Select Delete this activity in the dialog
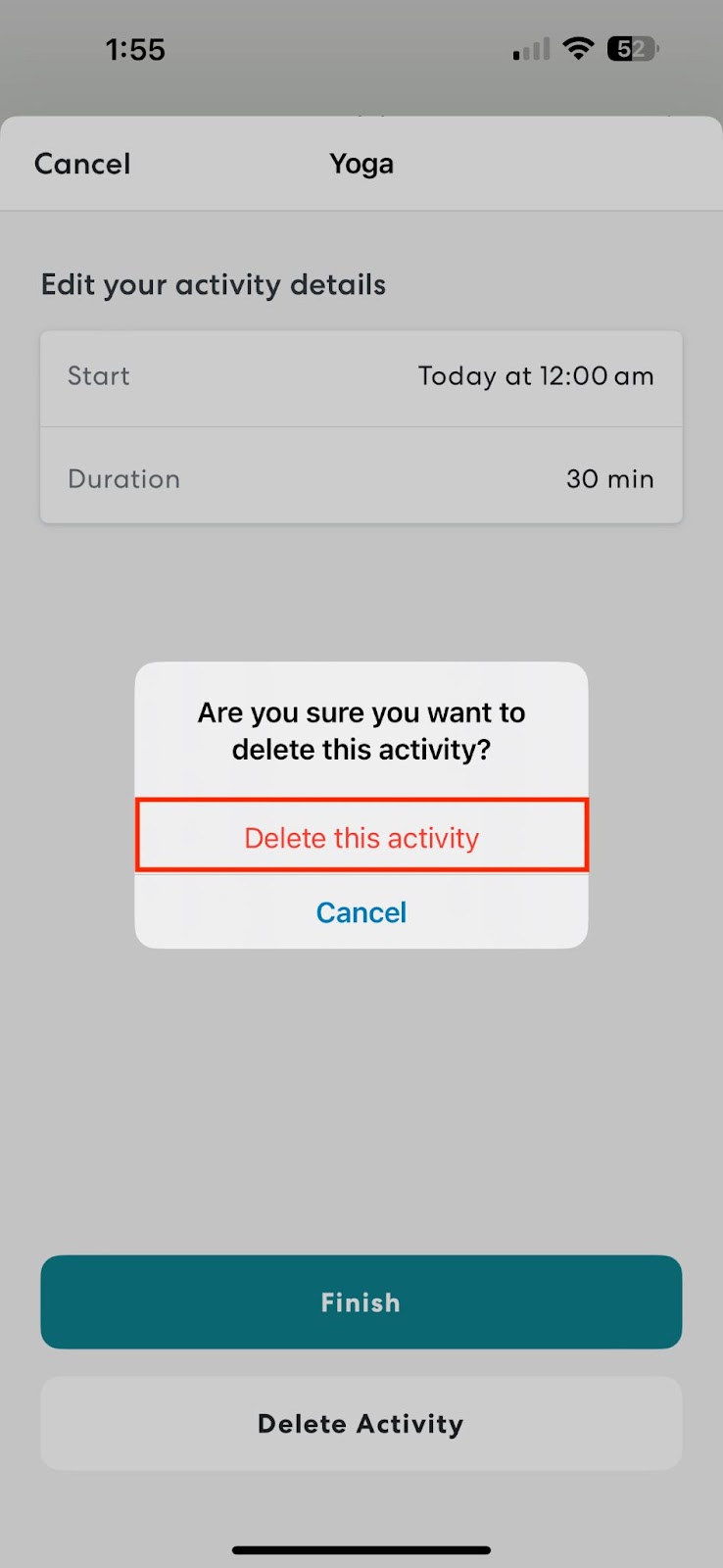Image resolution: width=723 pixels, height=1568 pixels. pos(361,837)
